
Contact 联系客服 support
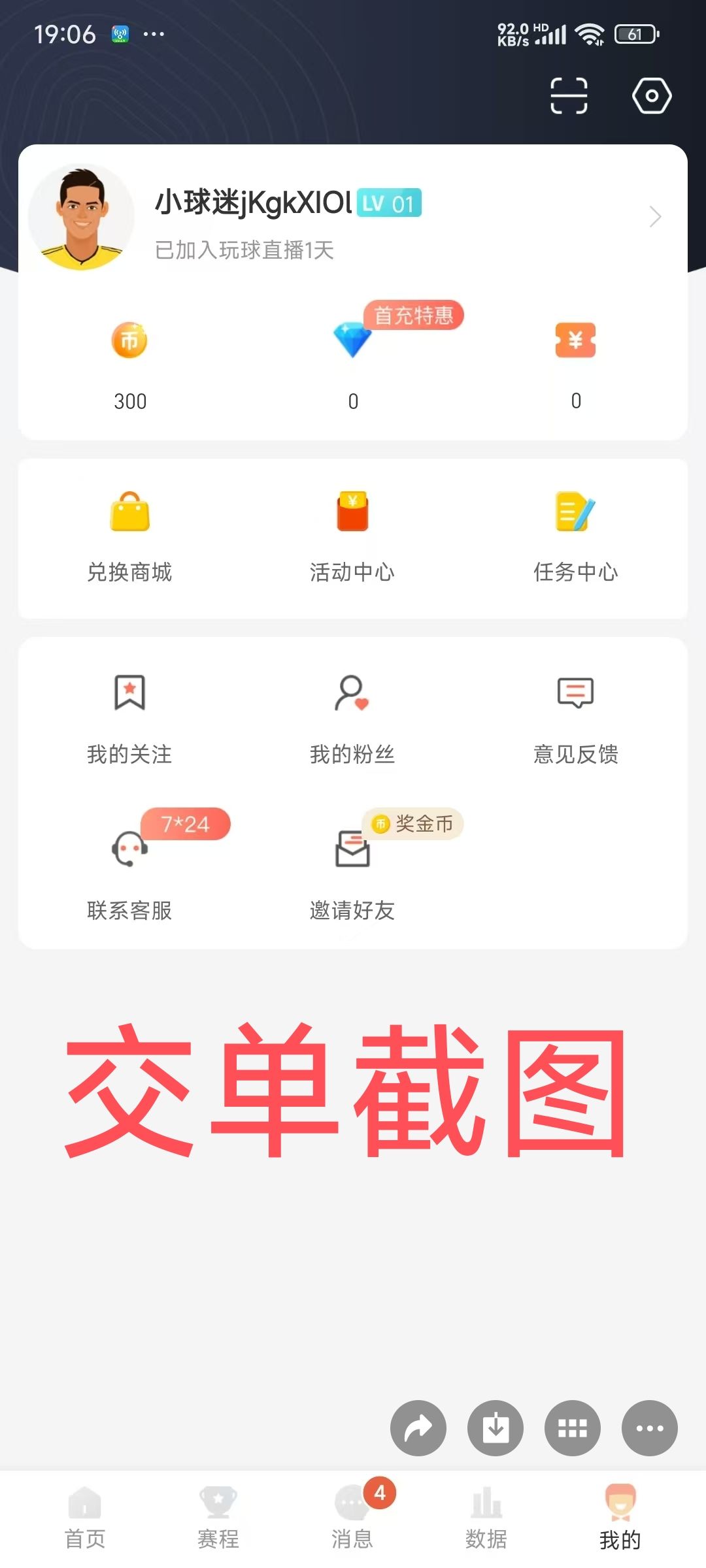click(130, 872)
